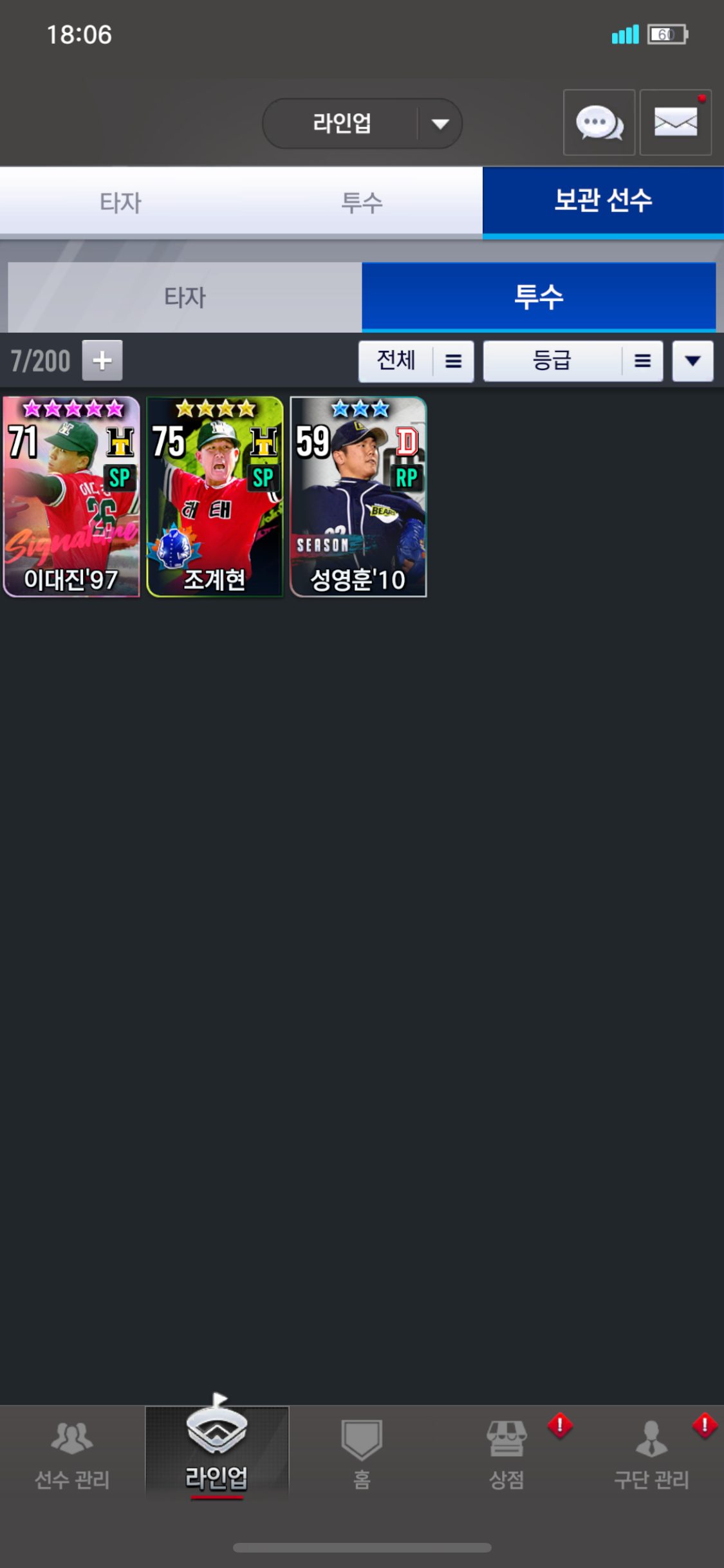Open the 성영훈'10 player card
This screenshot has height=1568, width=724.
pos(358,497)
